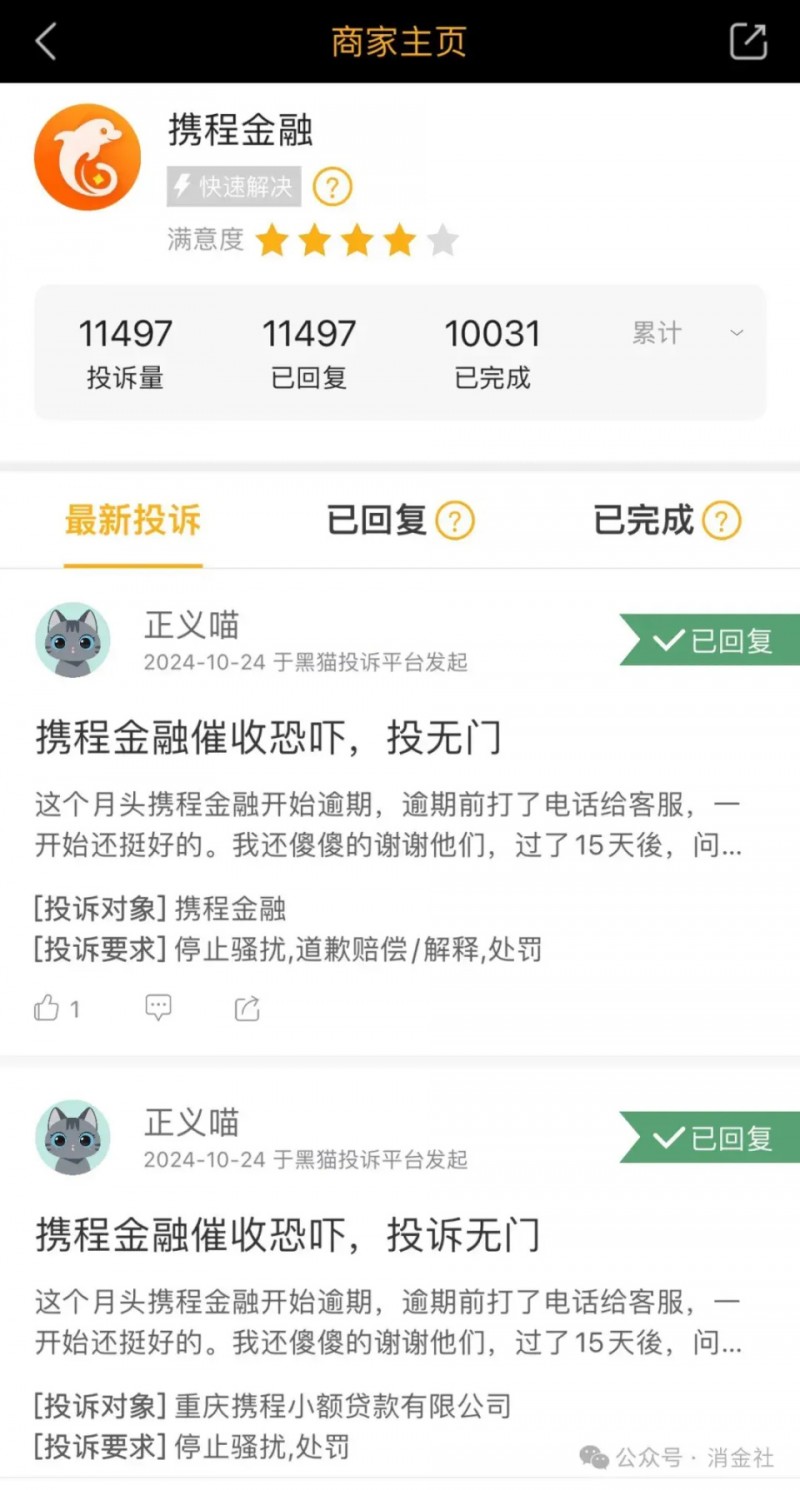
Task: Switch to the 已完成 tab
Action: click(x=644, y=521)
